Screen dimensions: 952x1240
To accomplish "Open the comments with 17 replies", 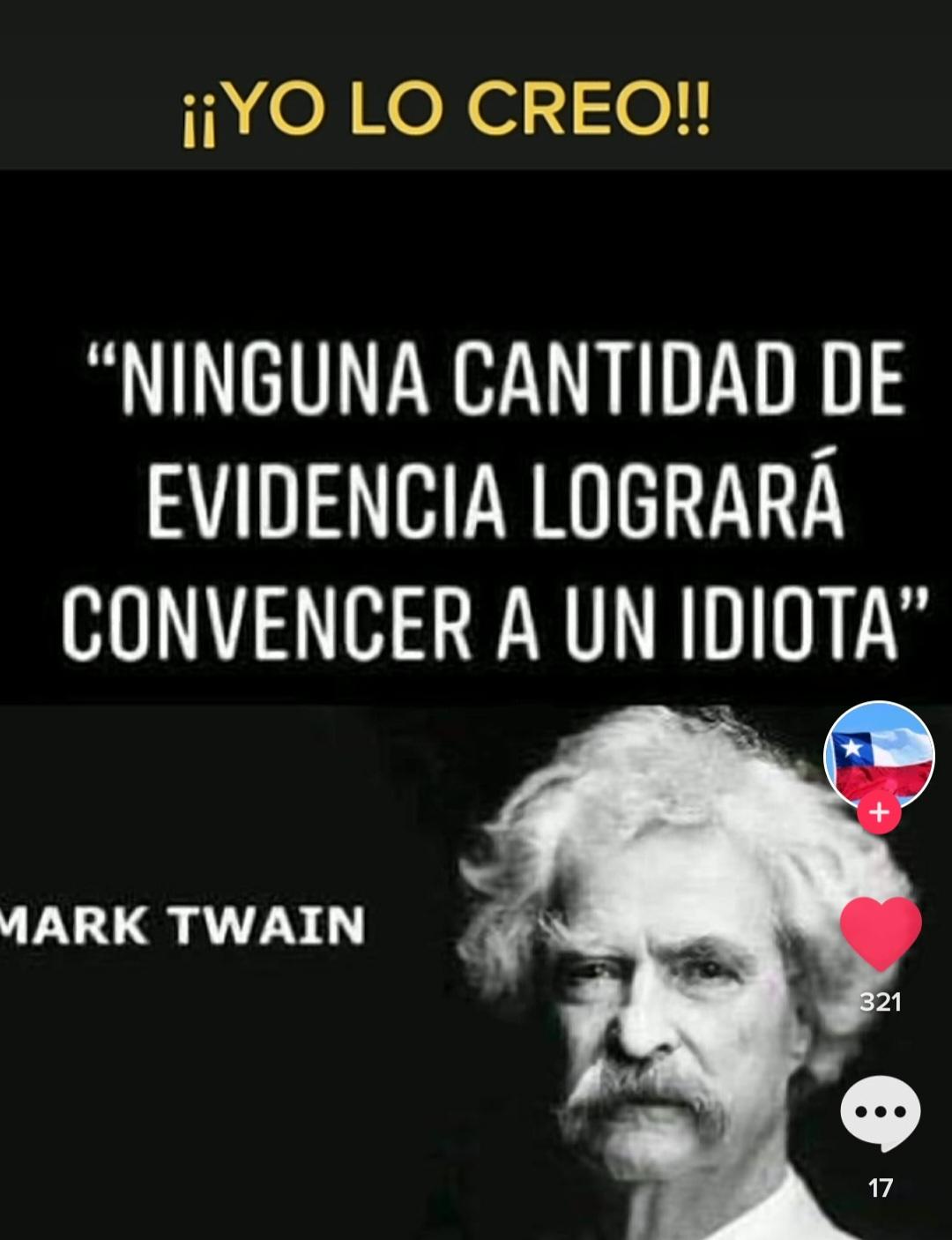I will point(881,1114).
